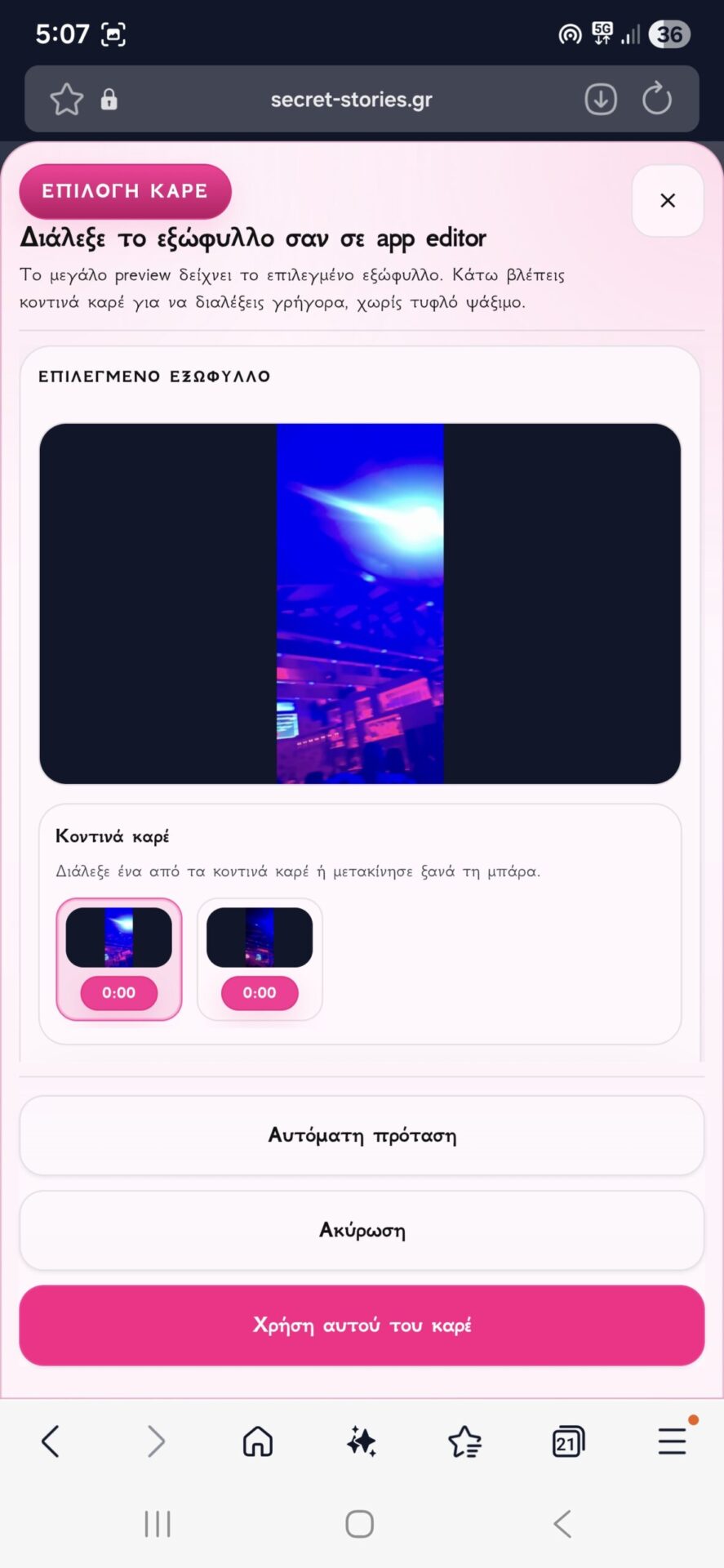
Task: Open the browser hamburger menu
Action: [x=672, y=1441]
